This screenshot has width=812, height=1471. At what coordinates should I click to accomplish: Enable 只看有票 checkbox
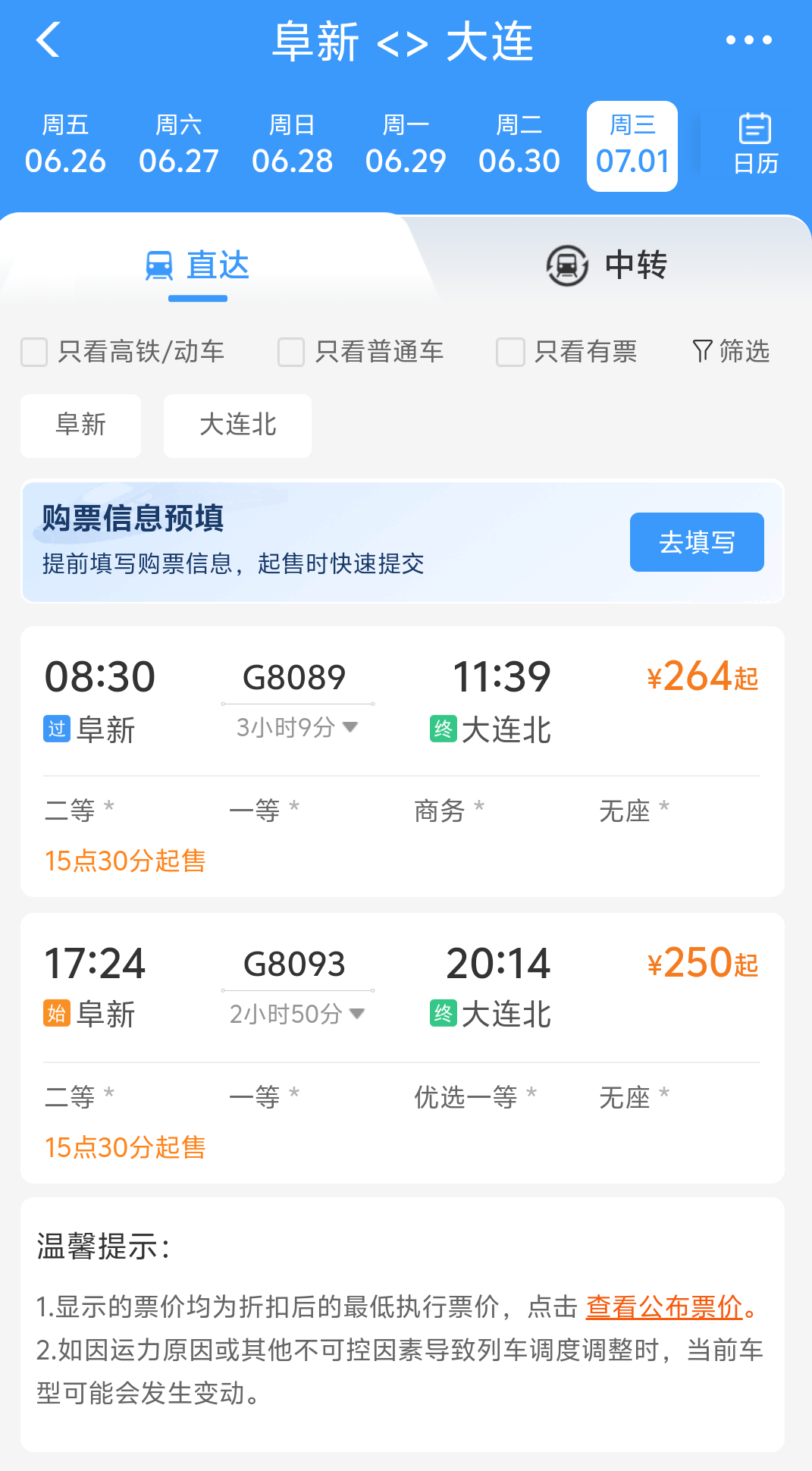pyautogui.click(x=566, y=352)
